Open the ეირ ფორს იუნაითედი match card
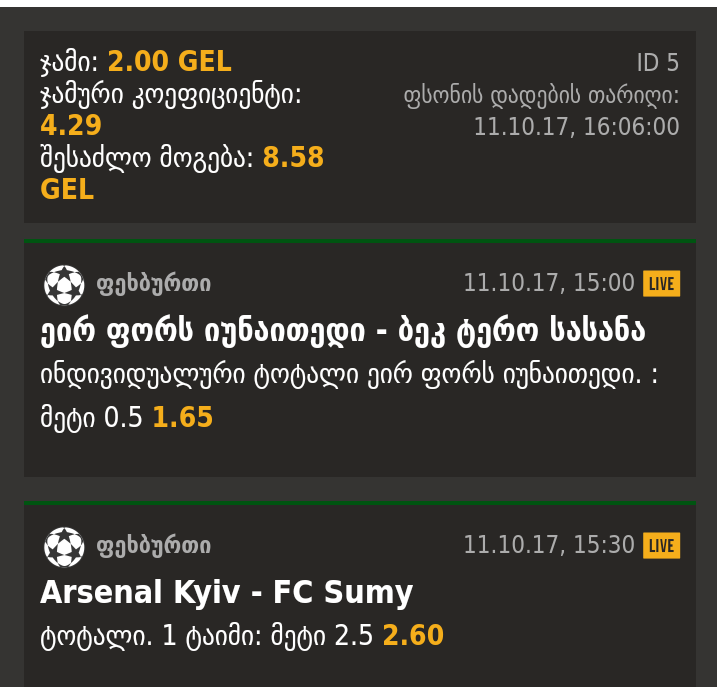 pos(342,332)
